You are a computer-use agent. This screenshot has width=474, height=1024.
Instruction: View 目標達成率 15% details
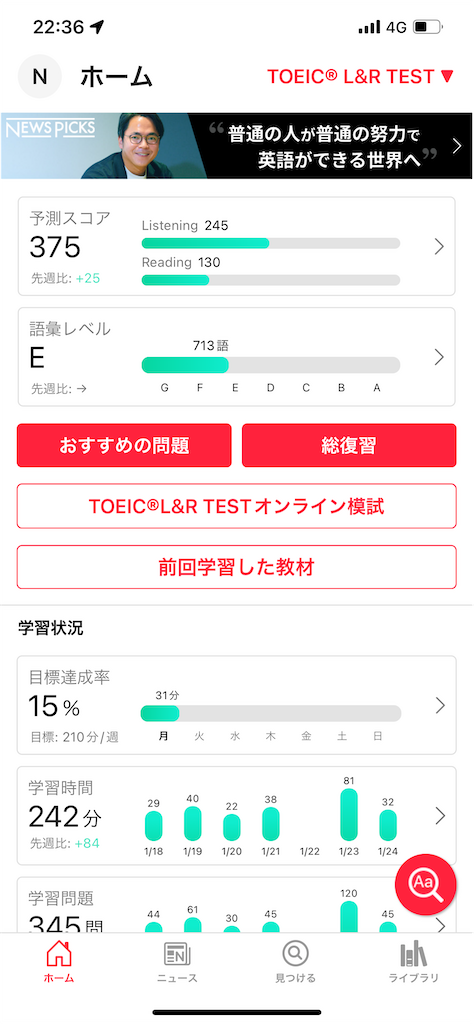236,705
